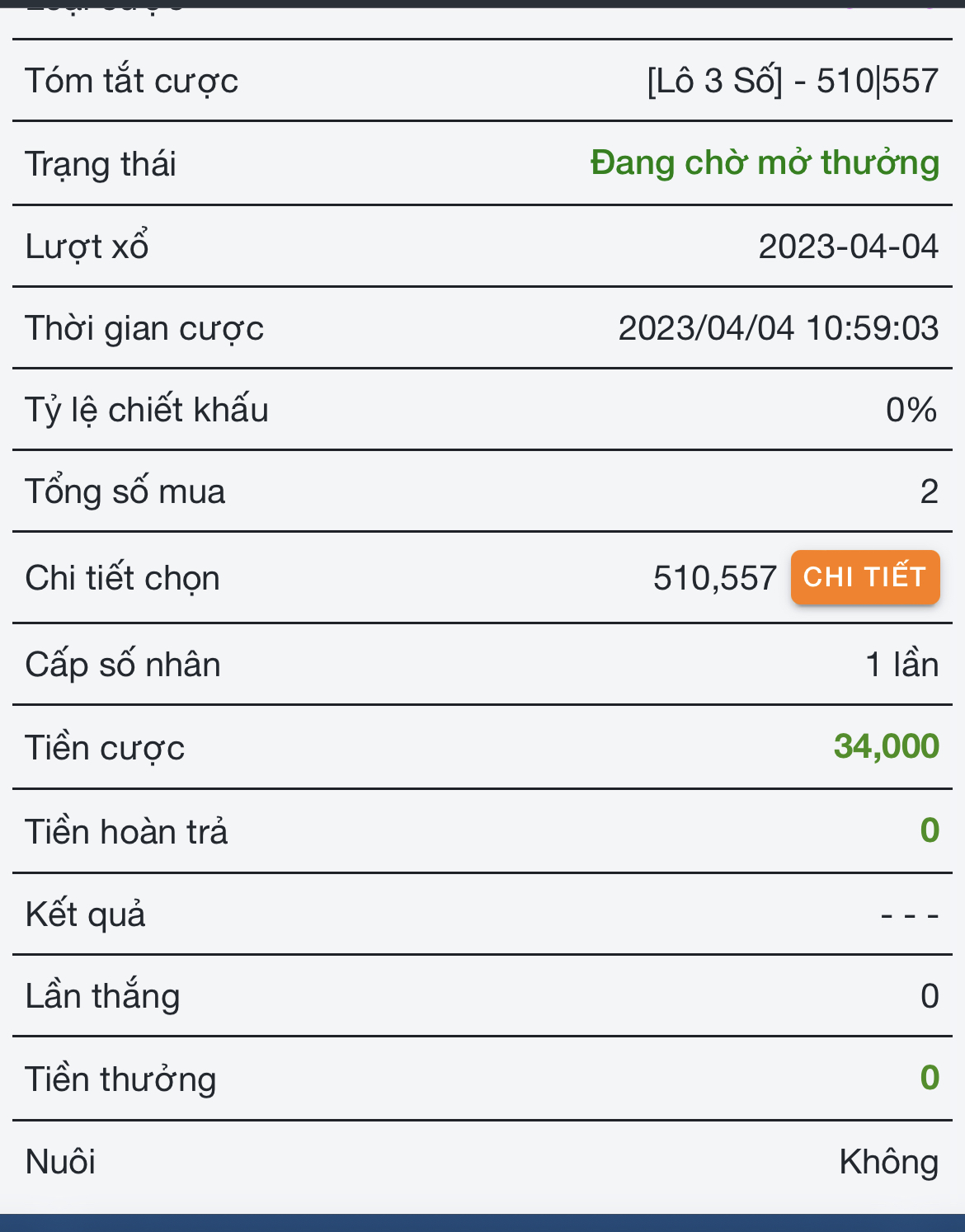This screenshot has width=965, height=1232.
Task: Tap the orange CHI TIẾT button
Action: tap(864, 577)
